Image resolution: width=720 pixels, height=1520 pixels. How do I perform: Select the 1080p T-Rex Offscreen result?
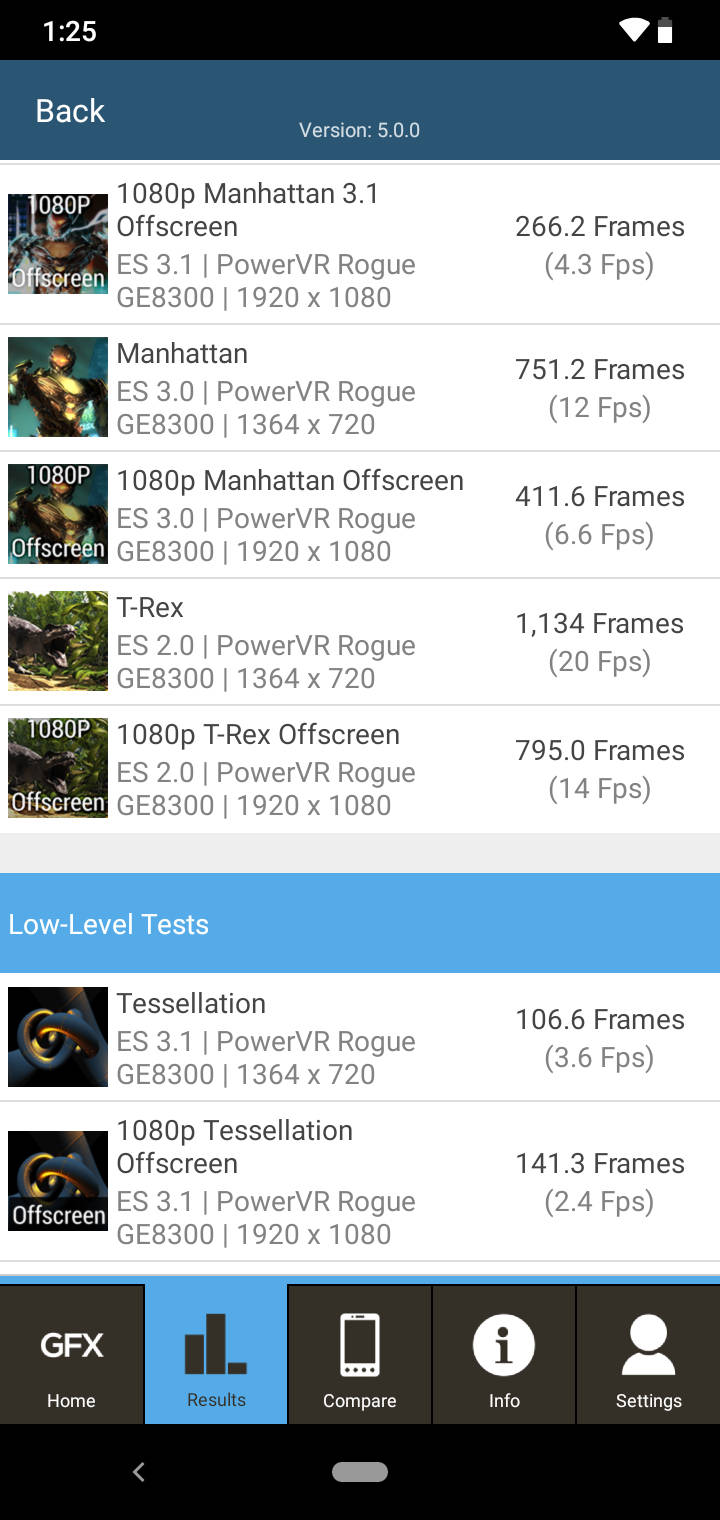tap(360, 769)
